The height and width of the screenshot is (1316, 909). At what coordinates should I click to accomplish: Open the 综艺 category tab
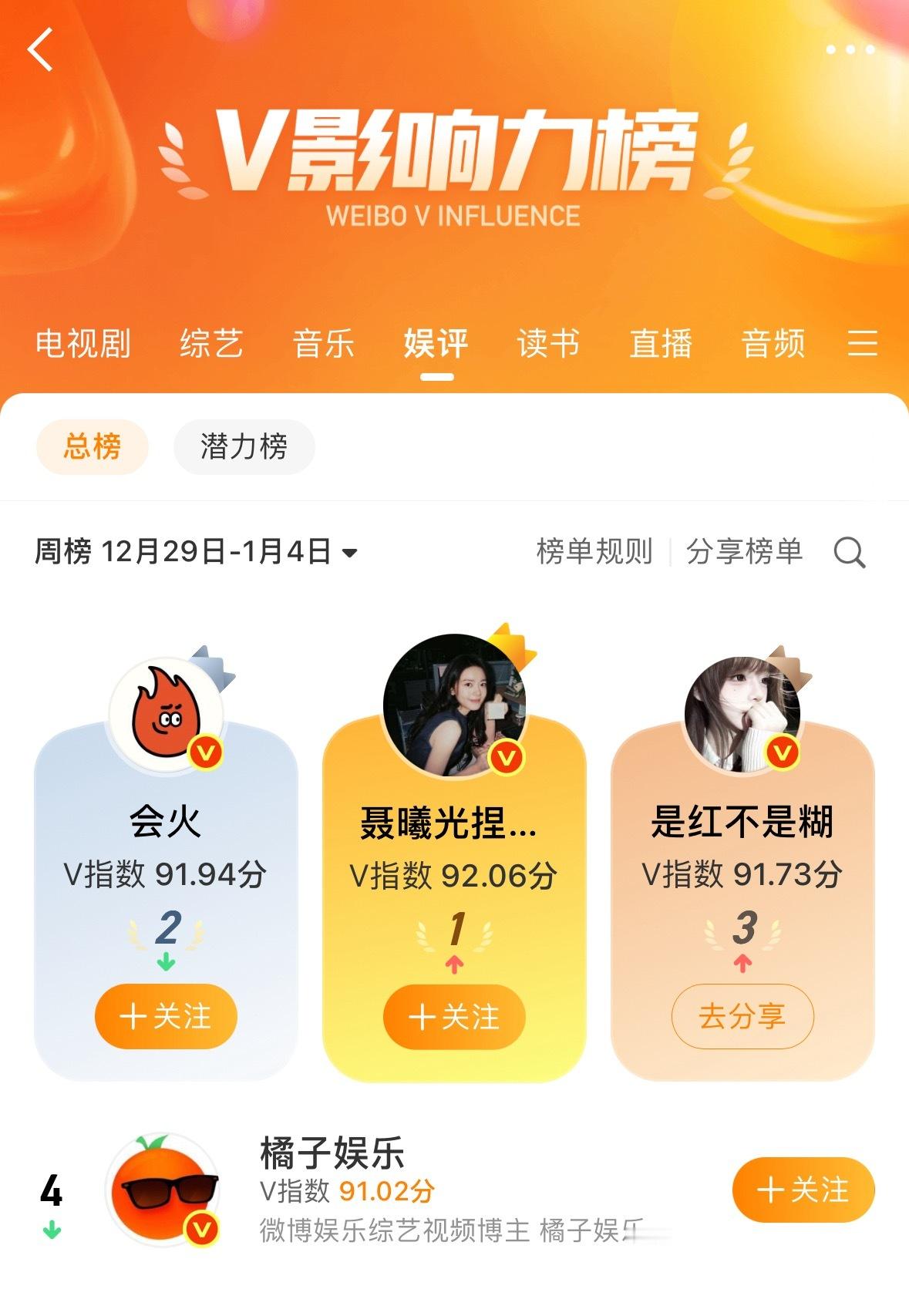click(210, 344)
